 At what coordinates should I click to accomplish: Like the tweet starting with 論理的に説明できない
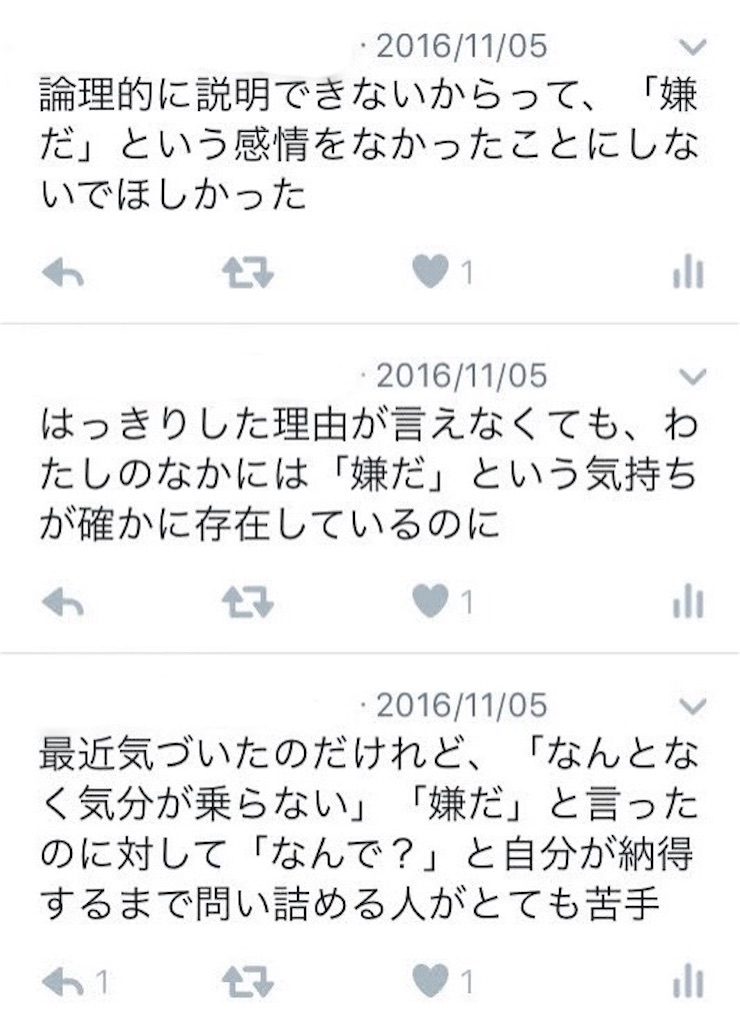click(x=431, y=272)
